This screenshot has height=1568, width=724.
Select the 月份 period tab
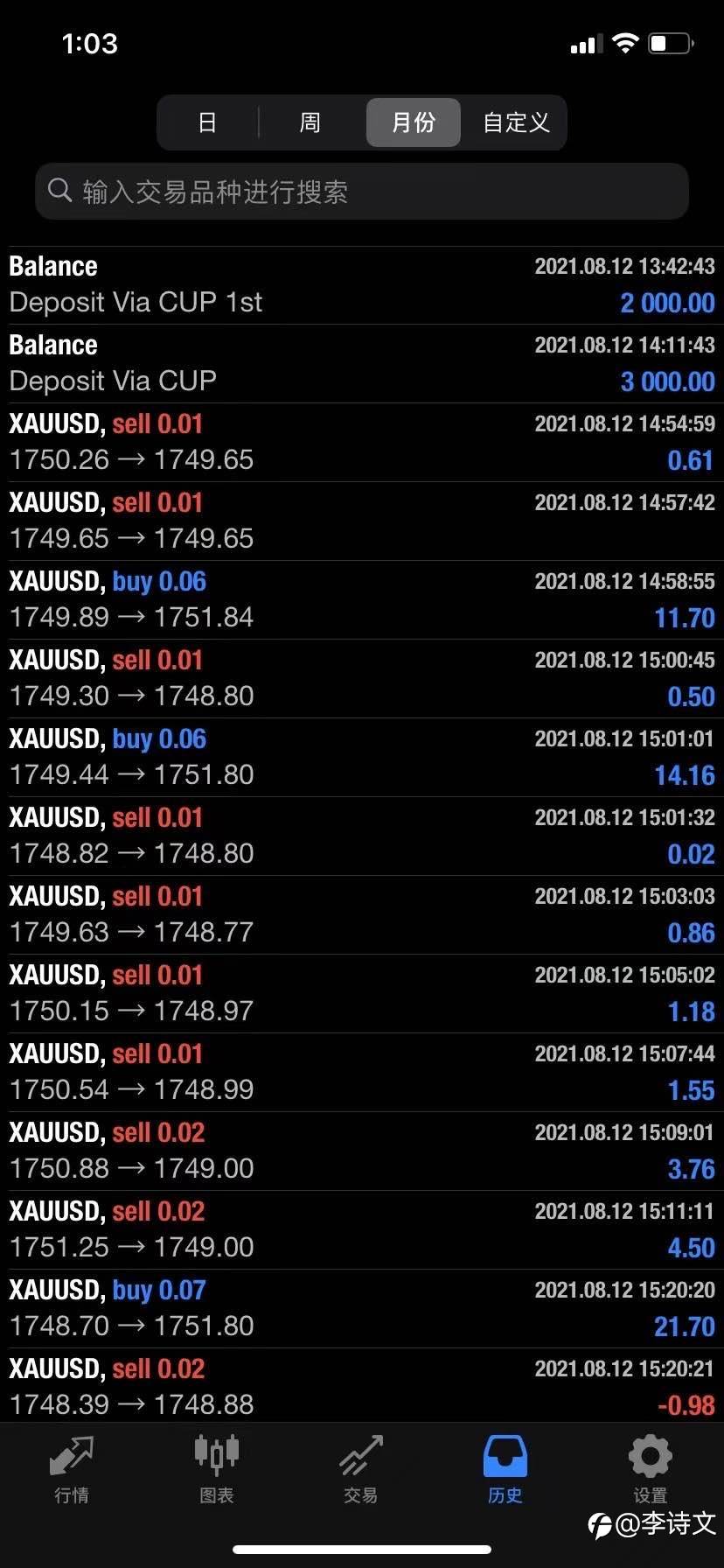pyautogui.click(x=413, y=122)
